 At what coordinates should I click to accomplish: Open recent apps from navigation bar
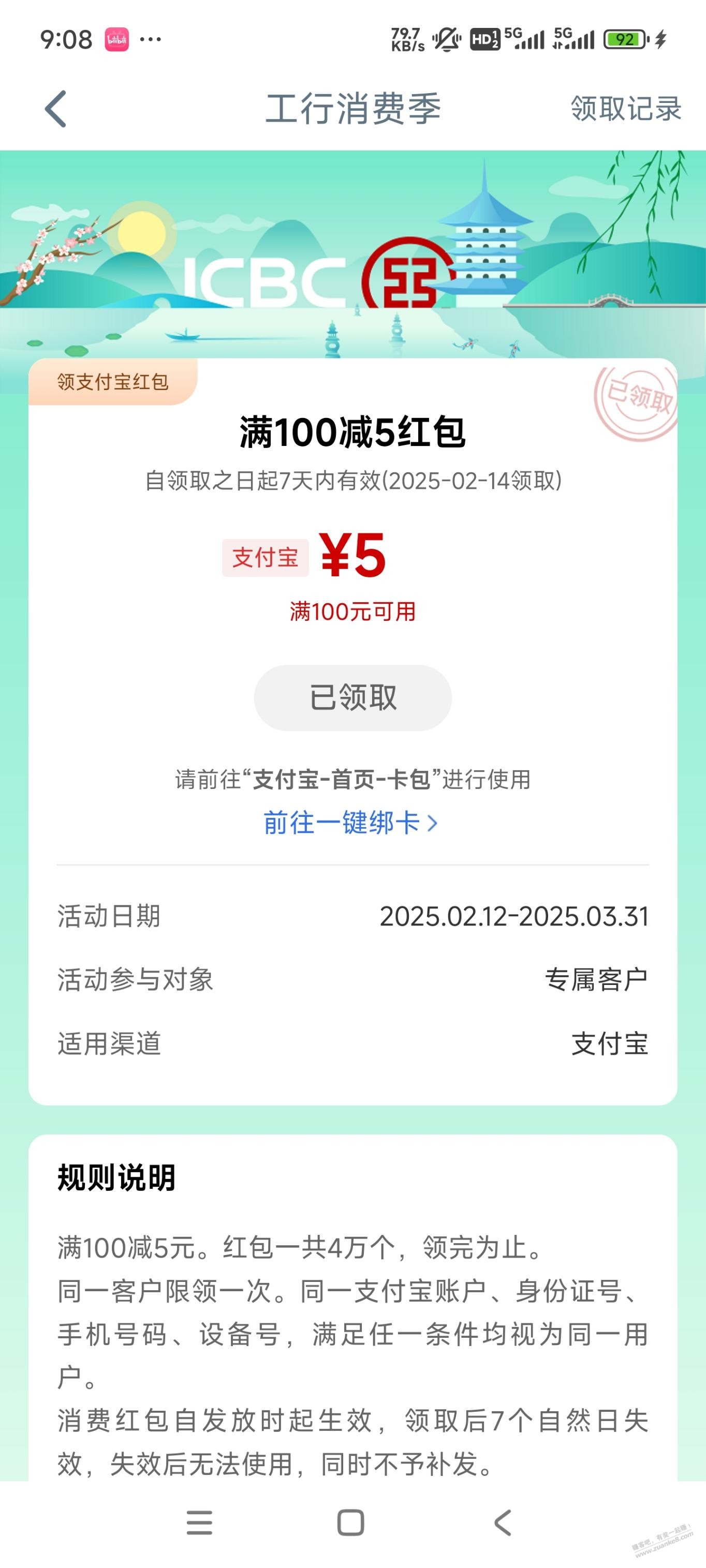(x=199, y=1523)
